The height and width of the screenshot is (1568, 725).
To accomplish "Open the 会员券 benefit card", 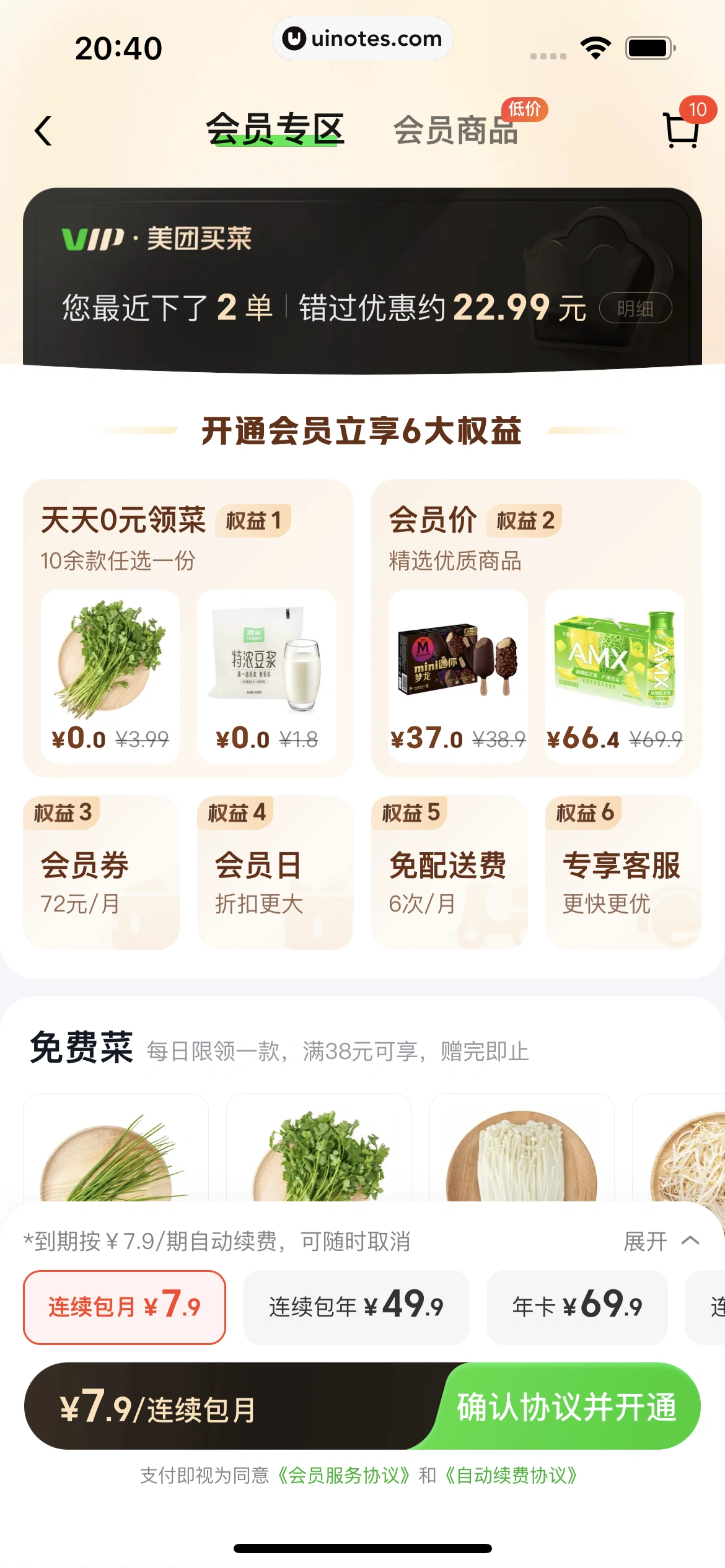I will click(101, 872).
